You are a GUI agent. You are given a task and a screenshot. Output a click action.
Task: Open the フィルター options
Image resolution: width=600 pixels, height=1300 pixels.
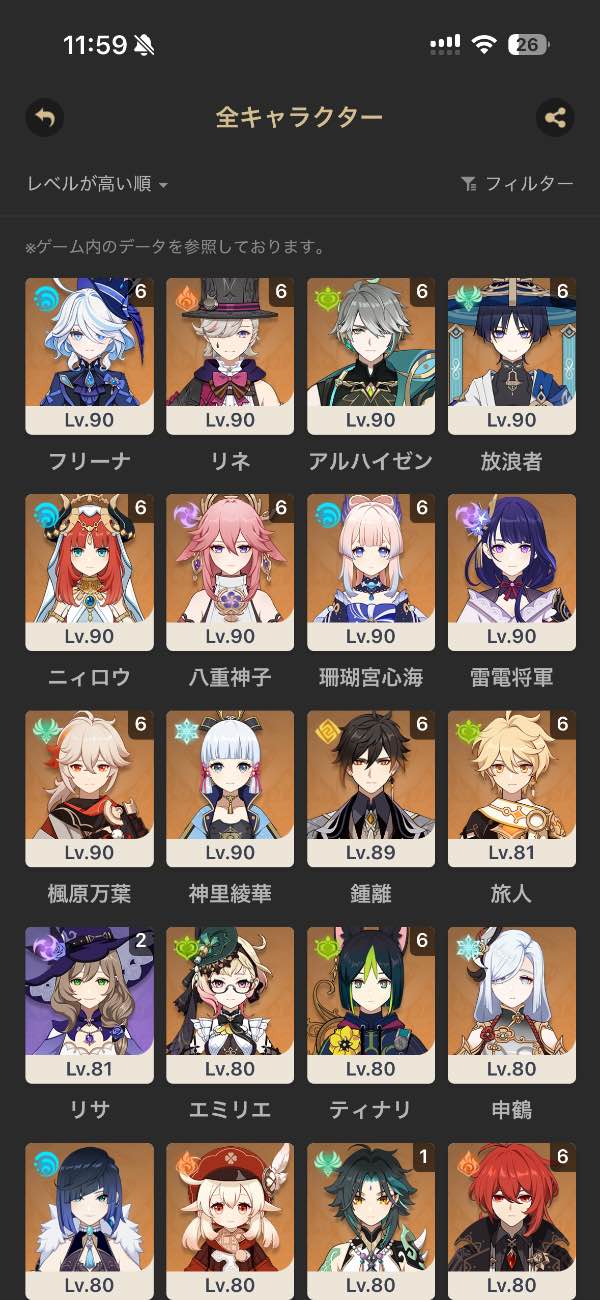517,184
